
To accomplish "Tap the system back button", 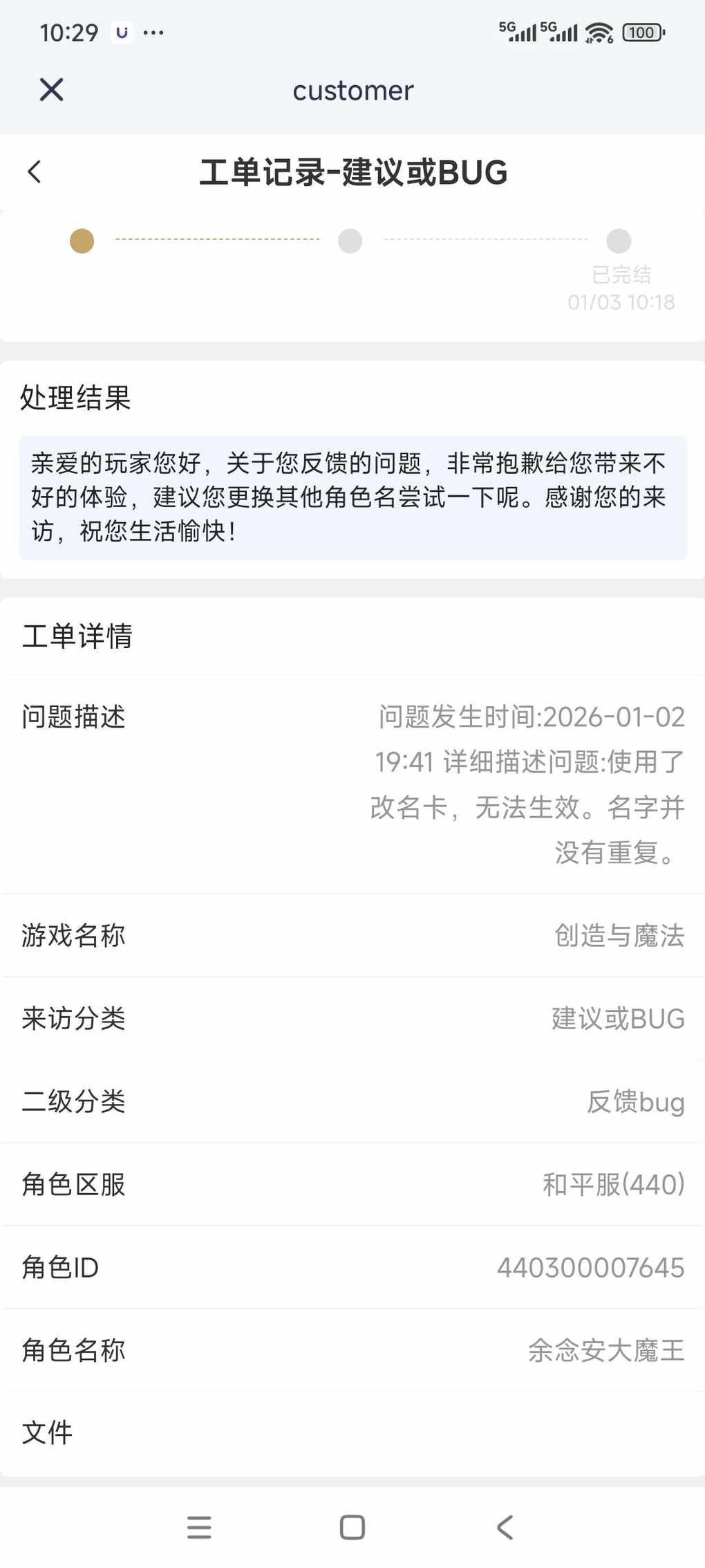I will point(505,1527).
